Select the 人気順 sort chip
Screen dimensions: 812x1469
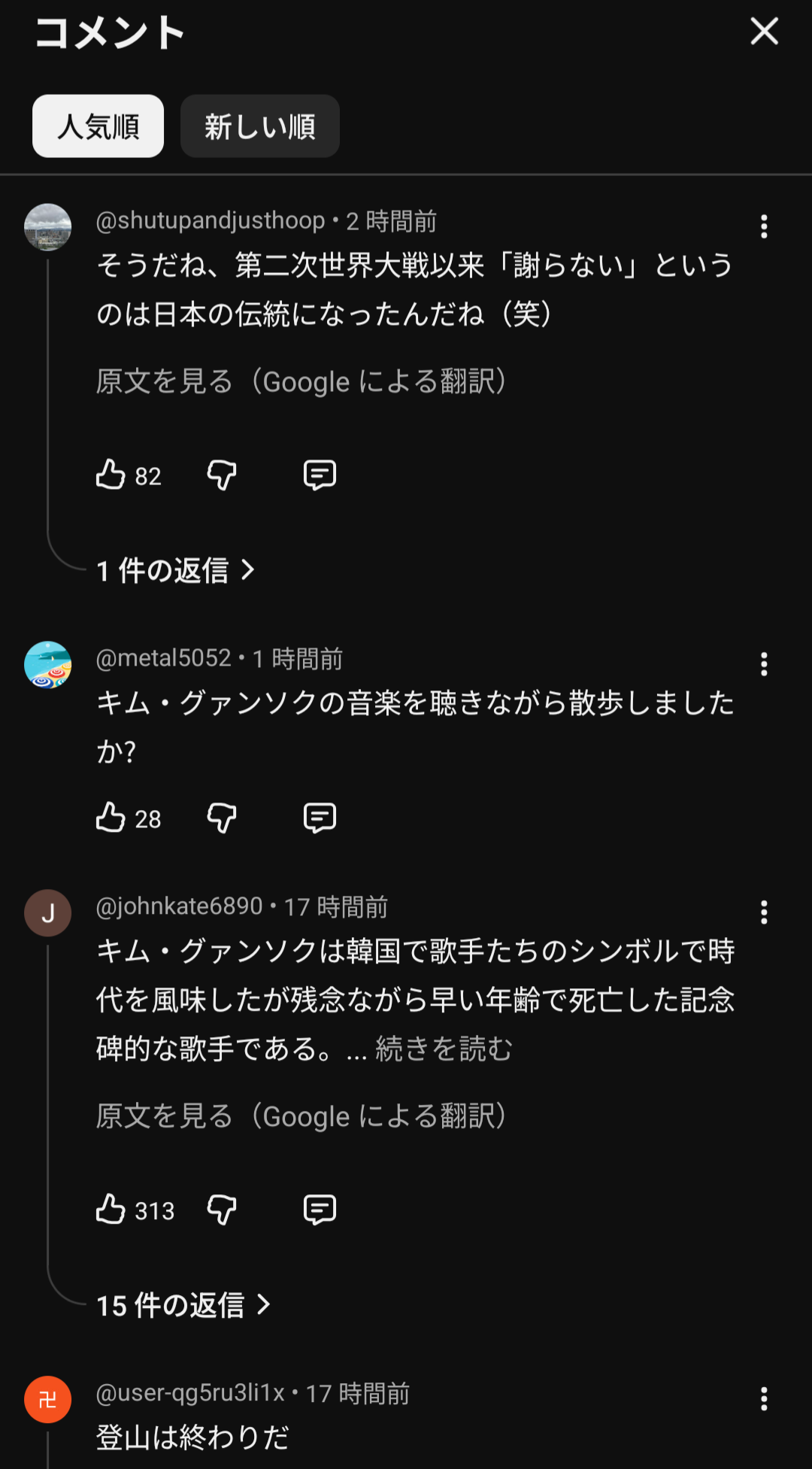point(98,126)
